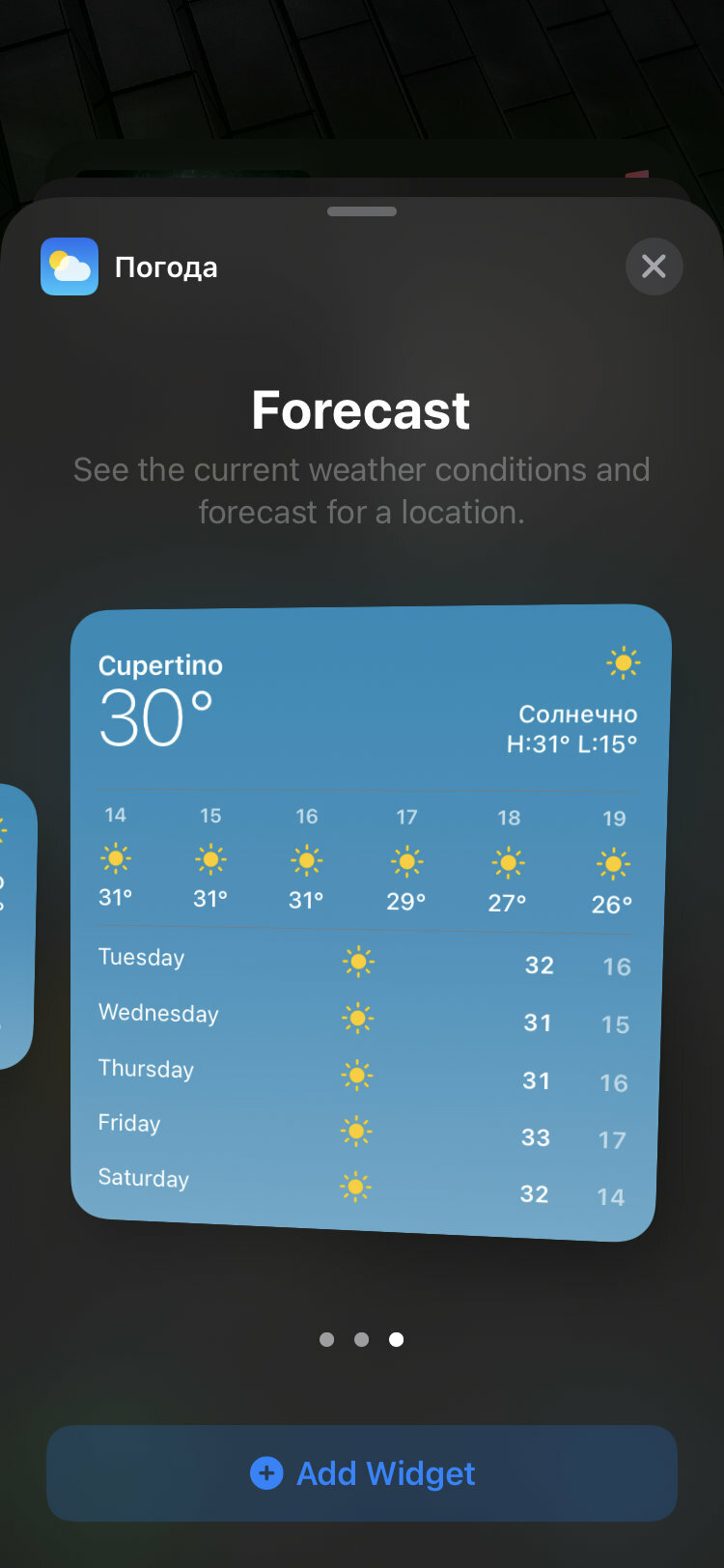Tap the Add Widget button
Viewport: 724px width, 1568px height.
point(362,1473)
